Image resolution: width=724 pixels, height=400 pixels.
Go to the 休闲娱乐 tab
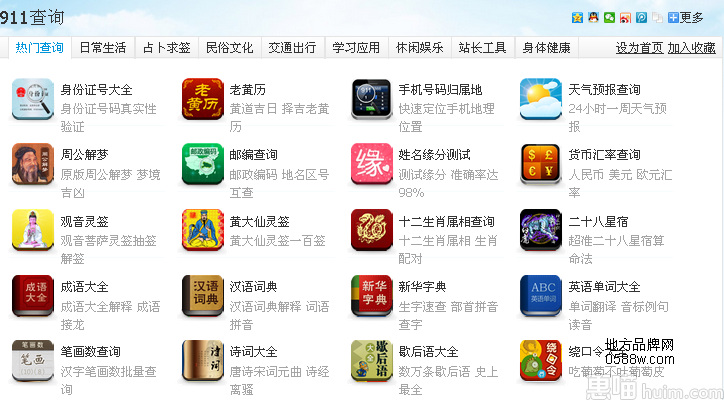tap(419, 47)
